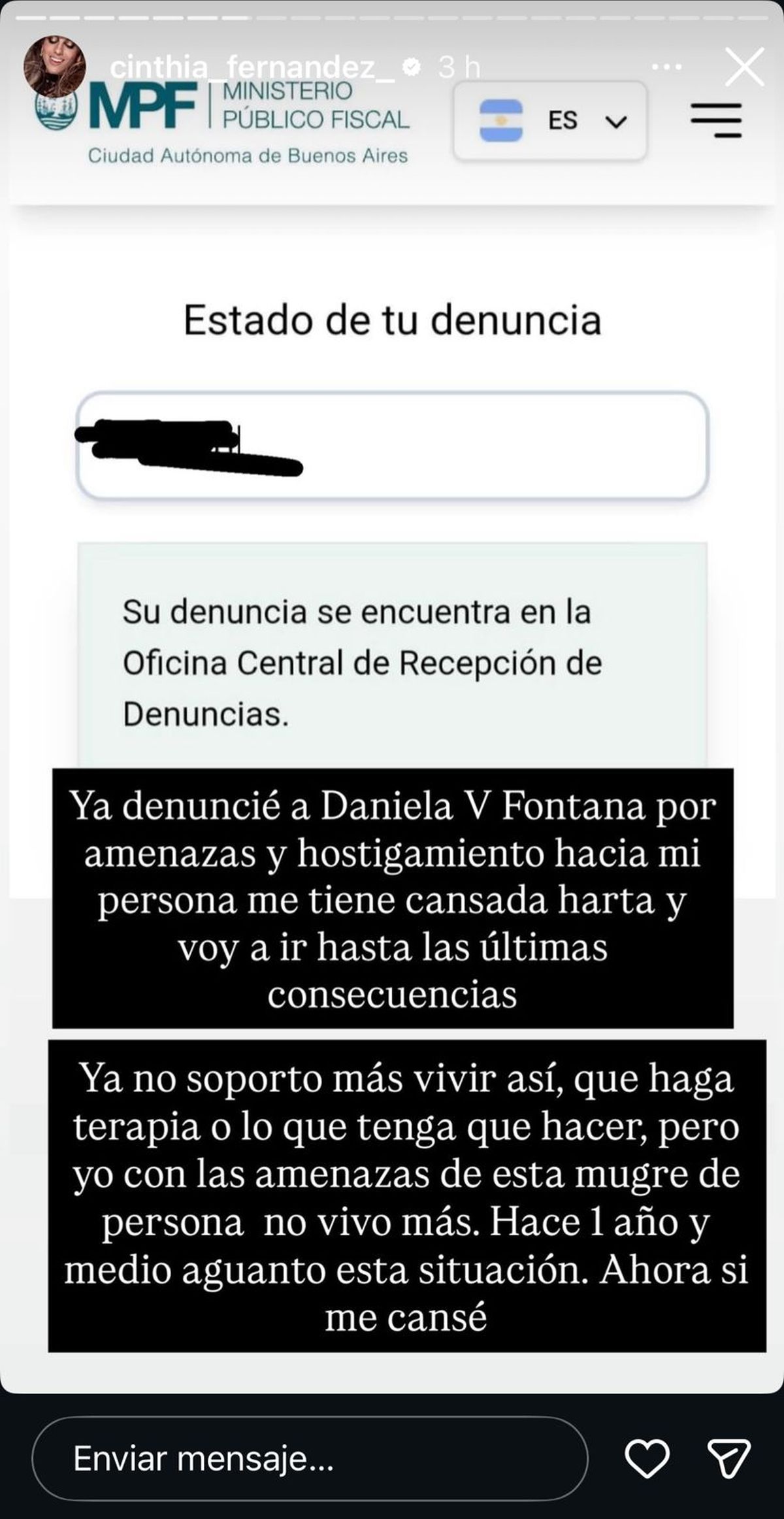Viewport: 784px width, 1519px height.
Task: Like this story with the heart
Action: pyautogui.click(x=647, y=1458)
